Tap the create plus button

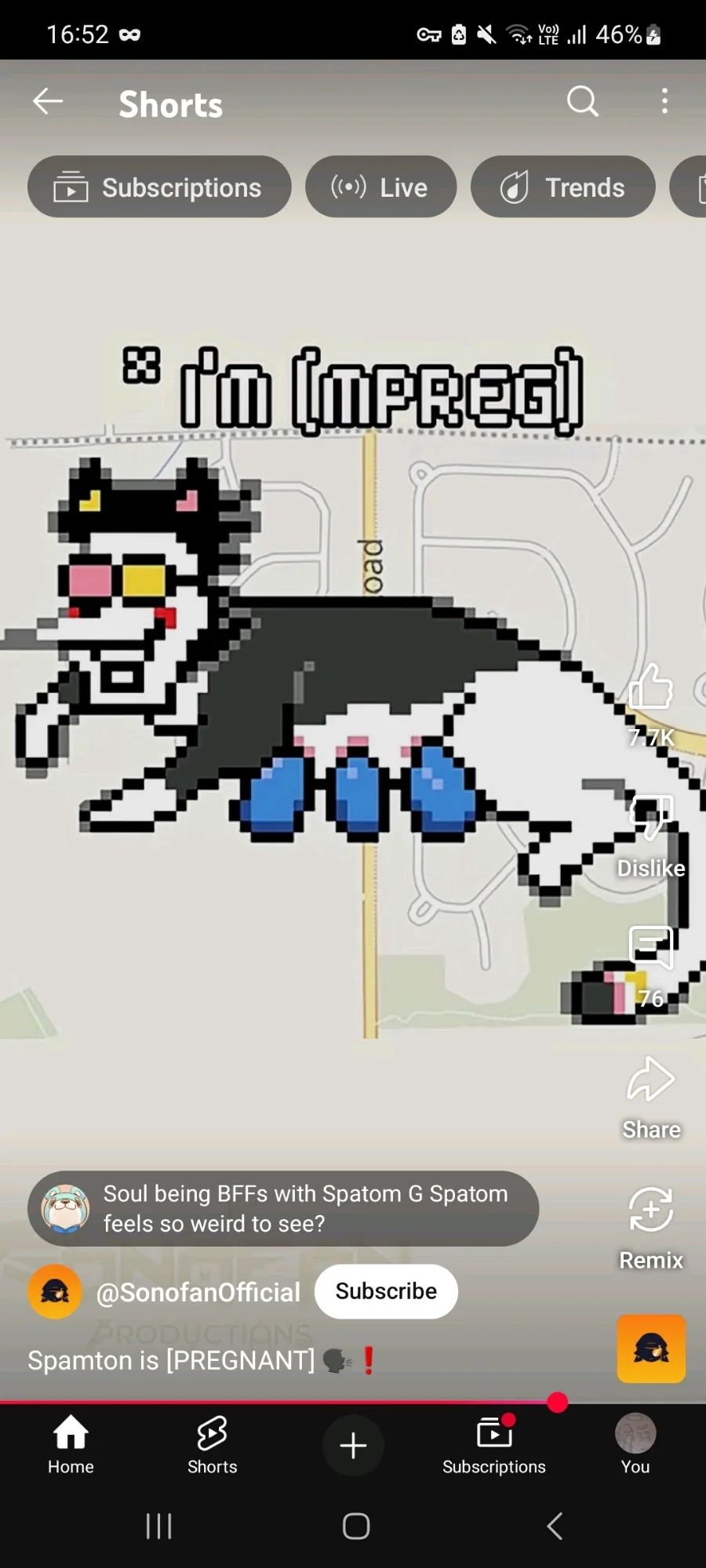353,1445
